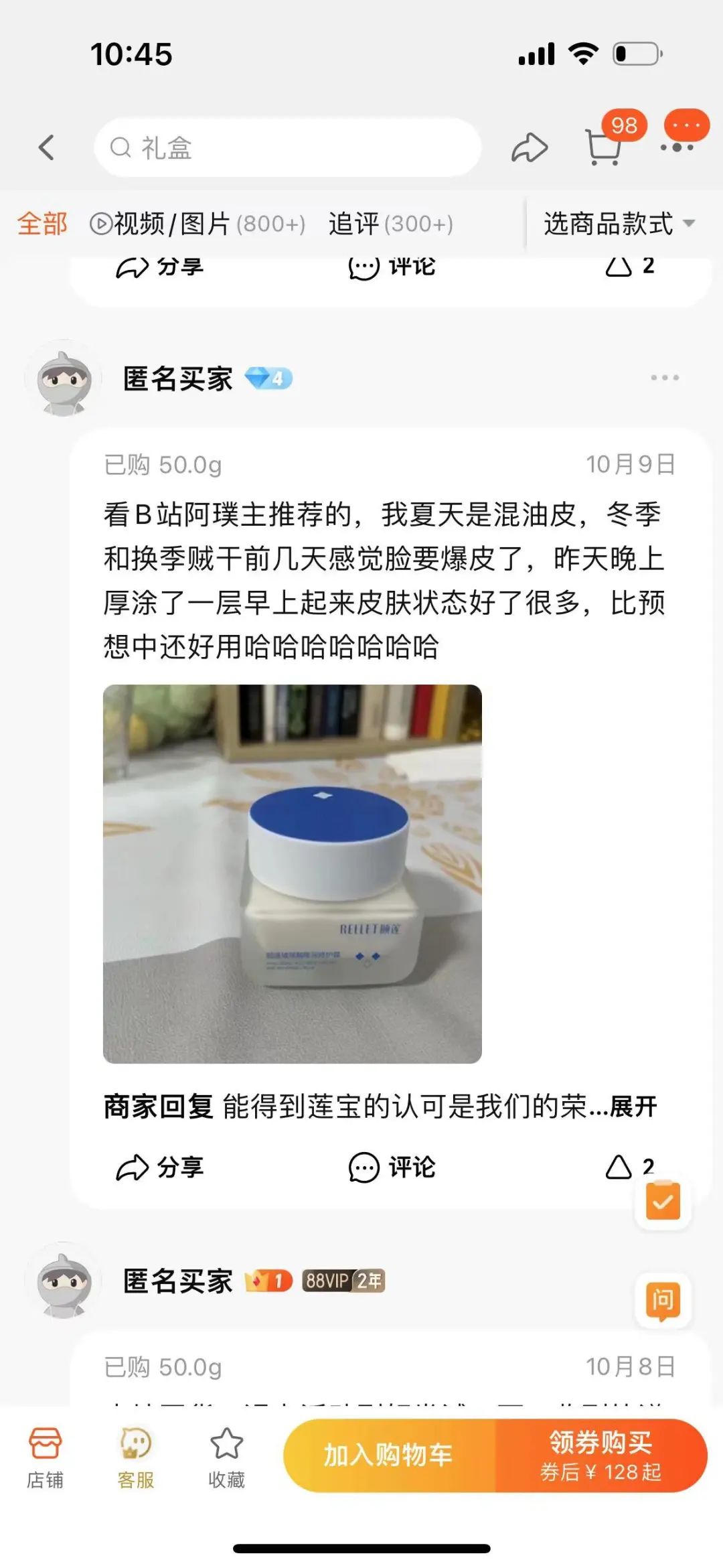Image resolution: width=723 pixels, height=1568 pixels.
Task: Switch to the 追评 tab
Action: pos(390,224)
